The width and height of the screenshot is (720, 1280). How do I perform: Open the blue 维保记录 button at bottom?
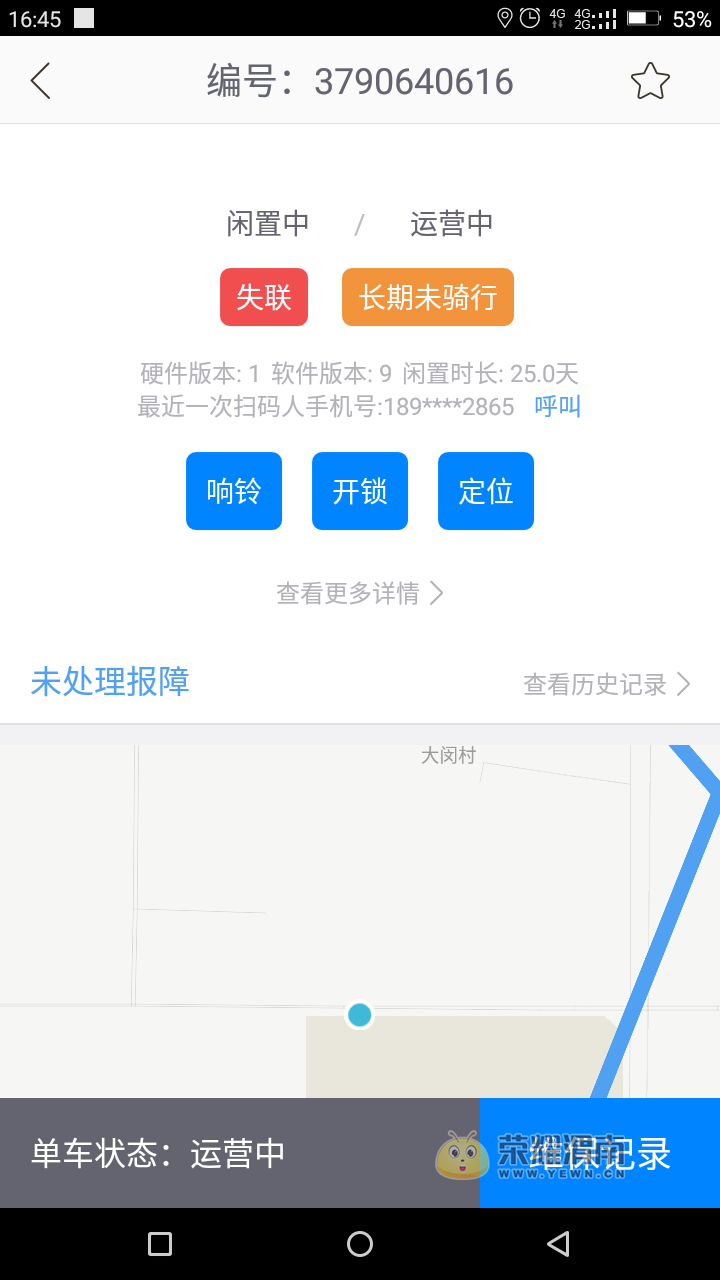coord(600,1153)
